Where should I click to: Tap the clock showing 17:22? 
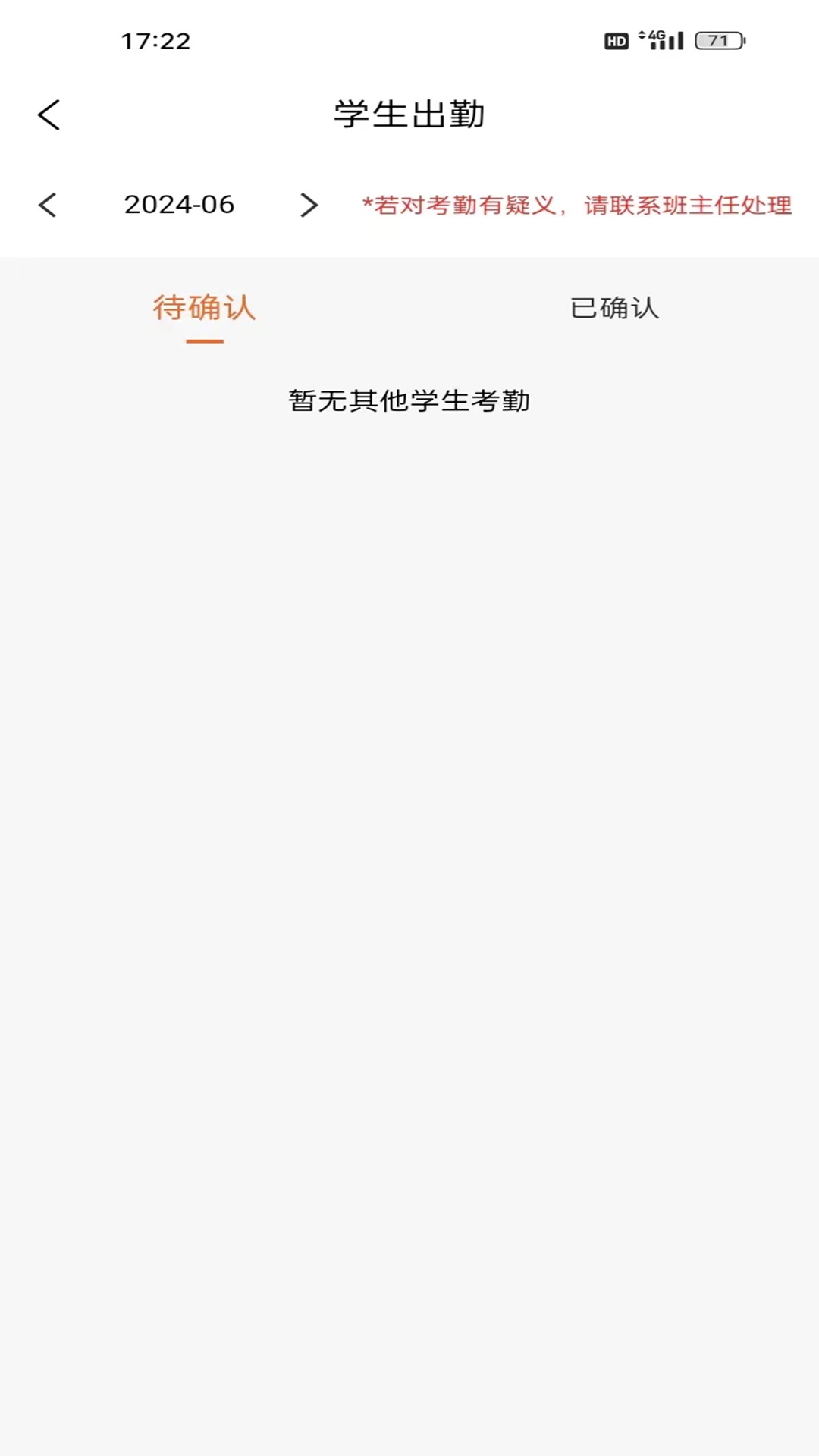tap(155, 41)
